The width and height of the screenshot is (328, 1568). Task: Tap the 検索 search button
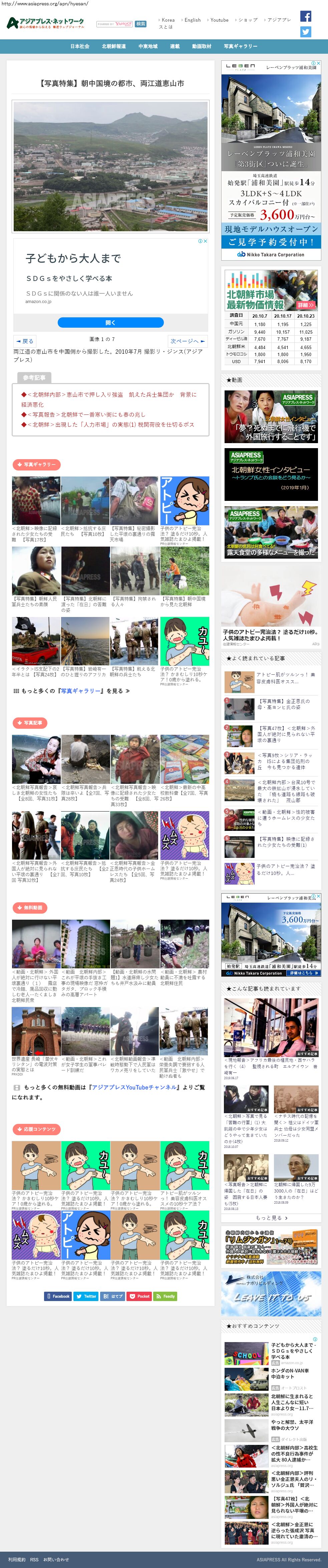(140, 24)
